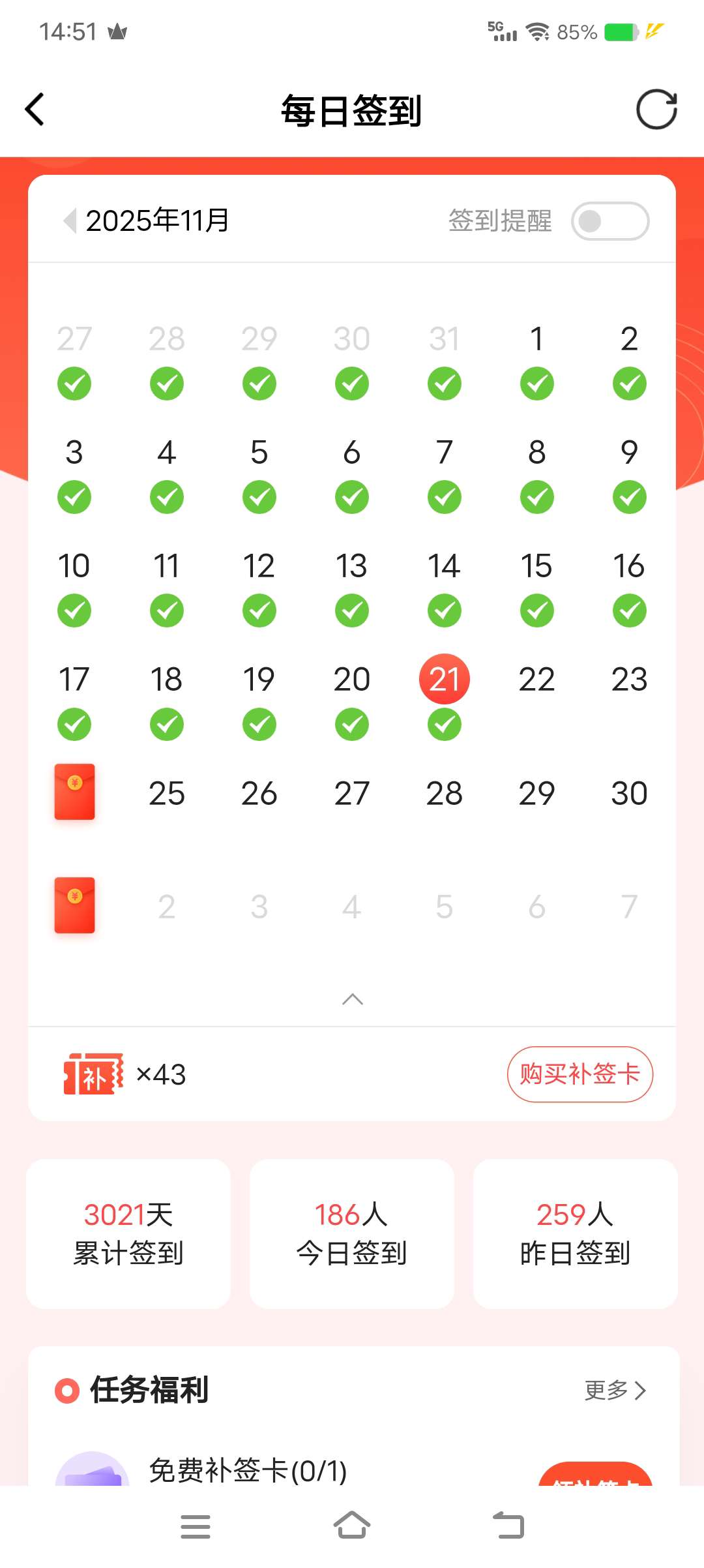704x1568 pixels.
Task: Select today, the 21st, on the calendar
Action: (x=444, y=680)
